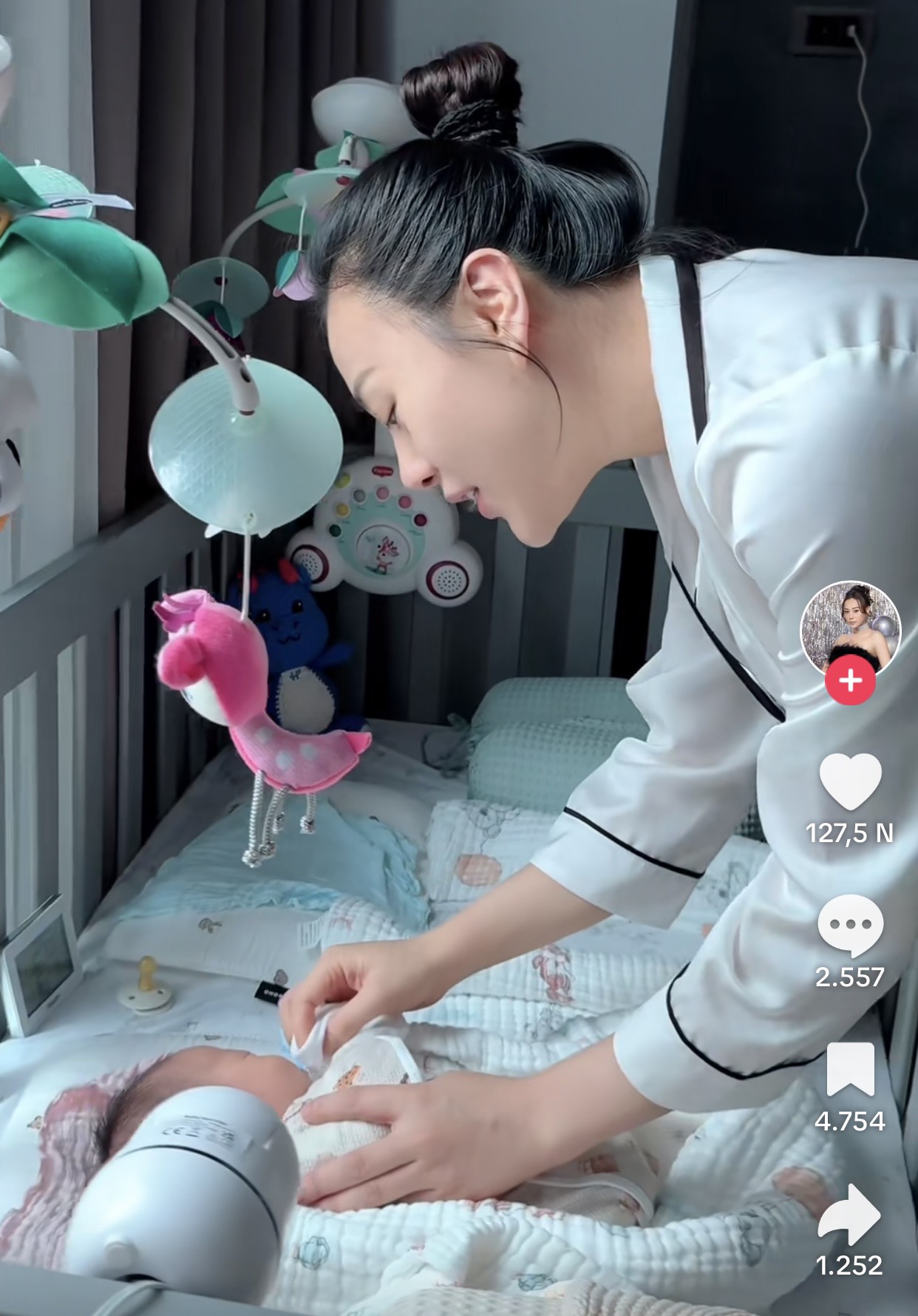The image size is (918, 1316).
Task: Open the comments on this video
Action: pos(850,926)
